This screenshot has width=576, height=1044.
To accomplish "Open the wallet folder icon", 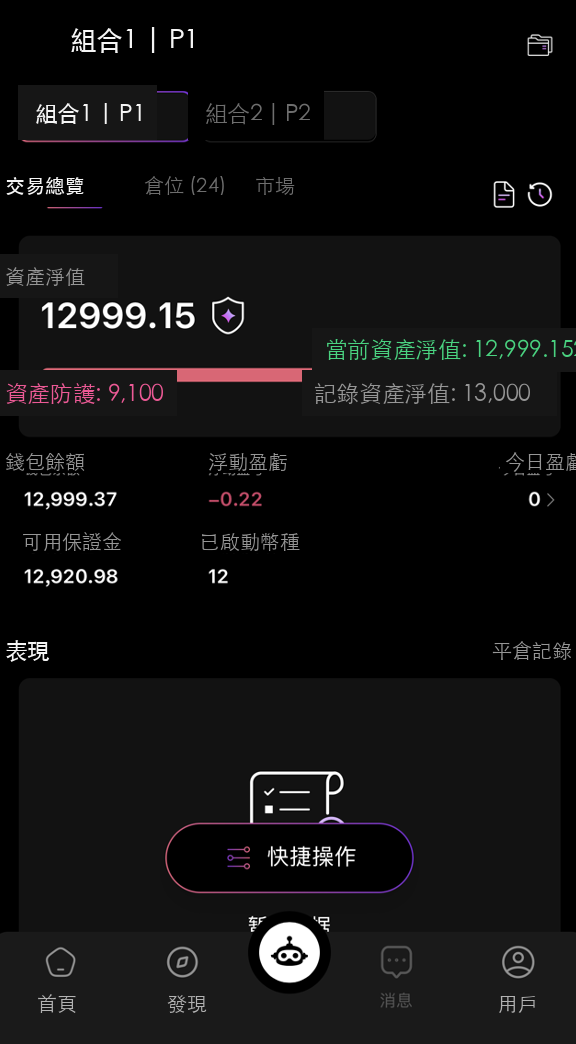I will (x=539, y=45).
